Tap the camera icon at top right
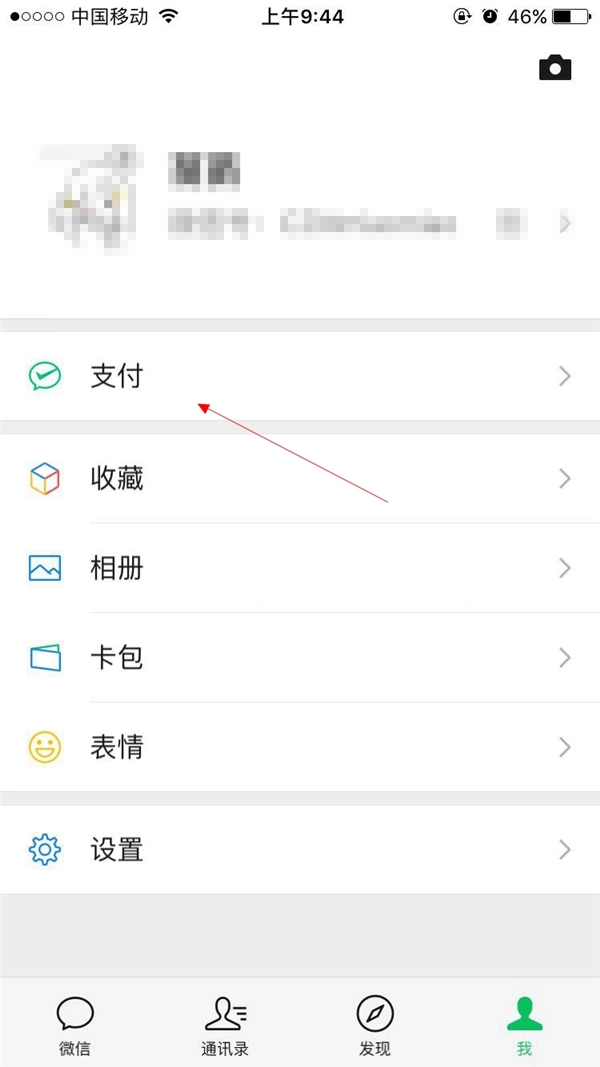The width and height of the screenshot is (600, 1067). (x=555, y=67)
